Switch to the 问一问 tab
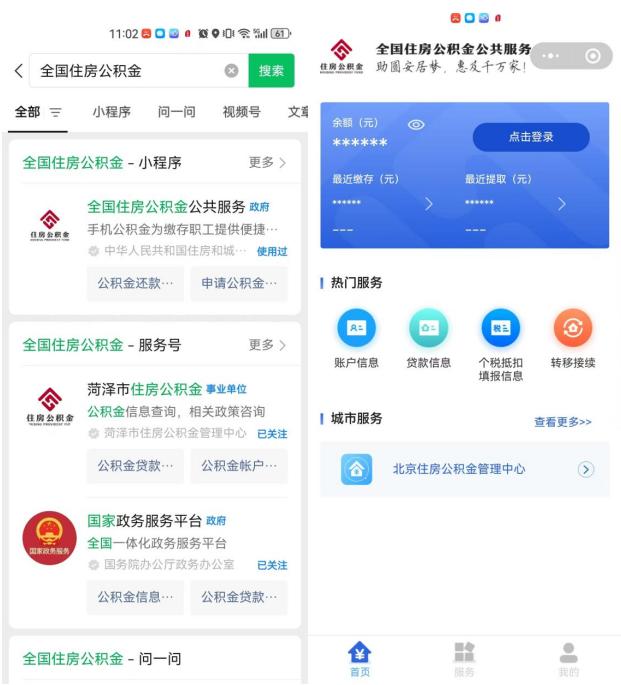 tap(176, 113)
